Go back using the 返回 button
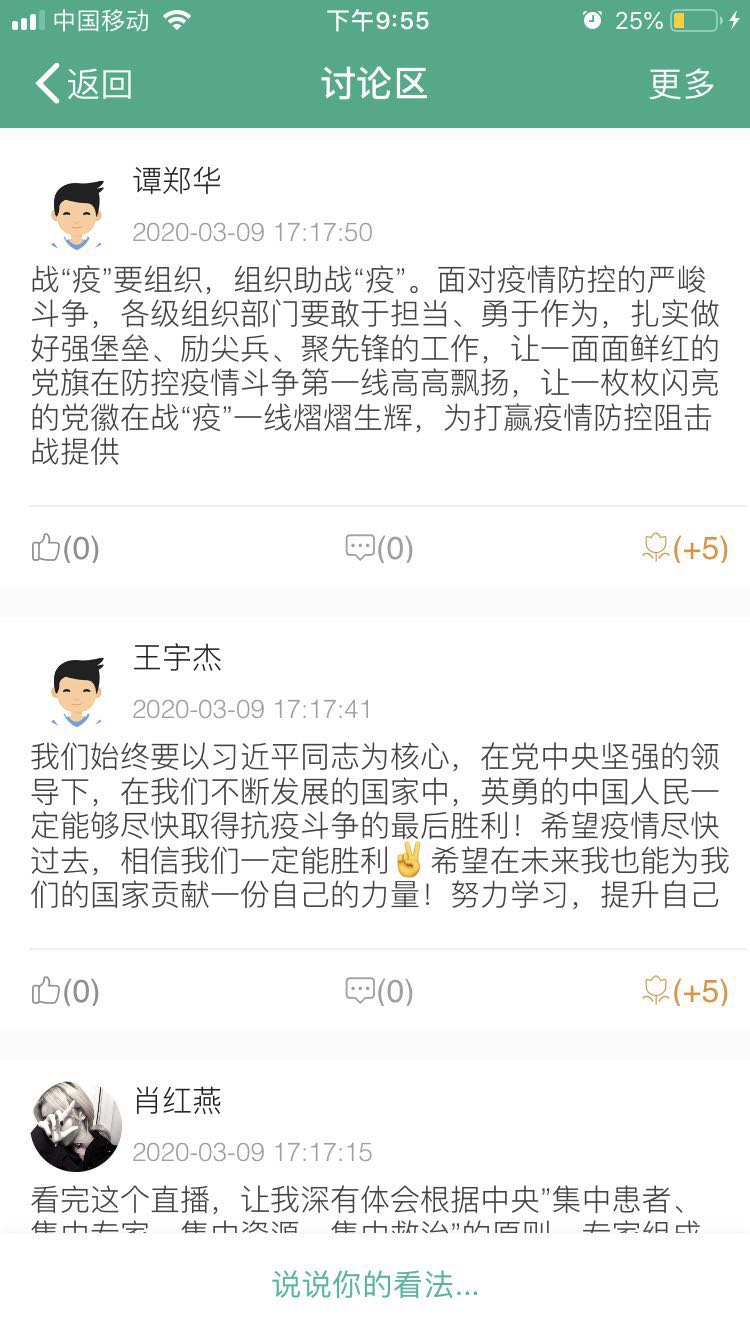Image resolution: width=750 pixels, height=1334 pixels. [84, 84]
